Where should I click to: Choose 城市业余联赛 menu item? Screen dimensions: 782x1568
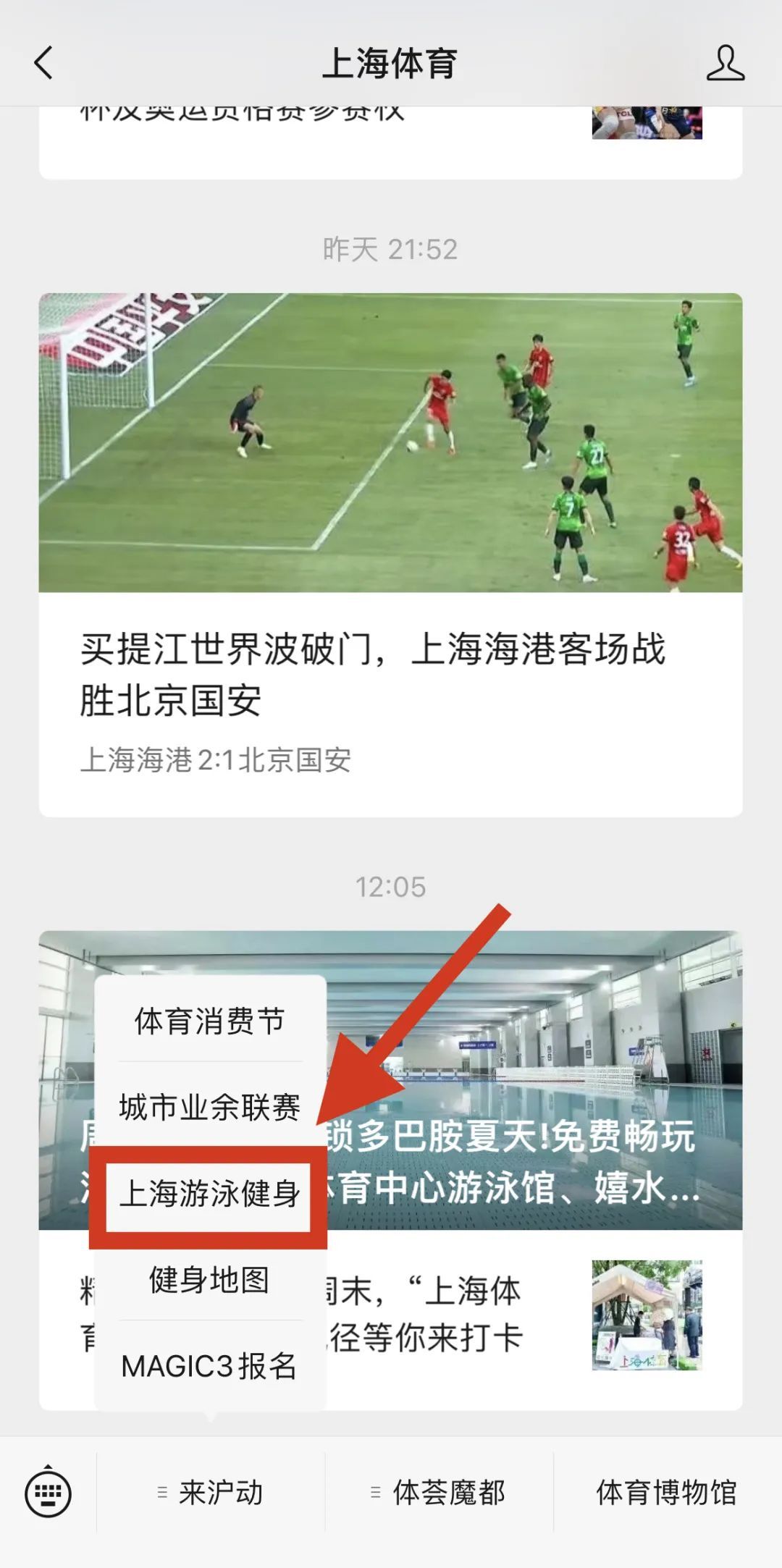210,1107
